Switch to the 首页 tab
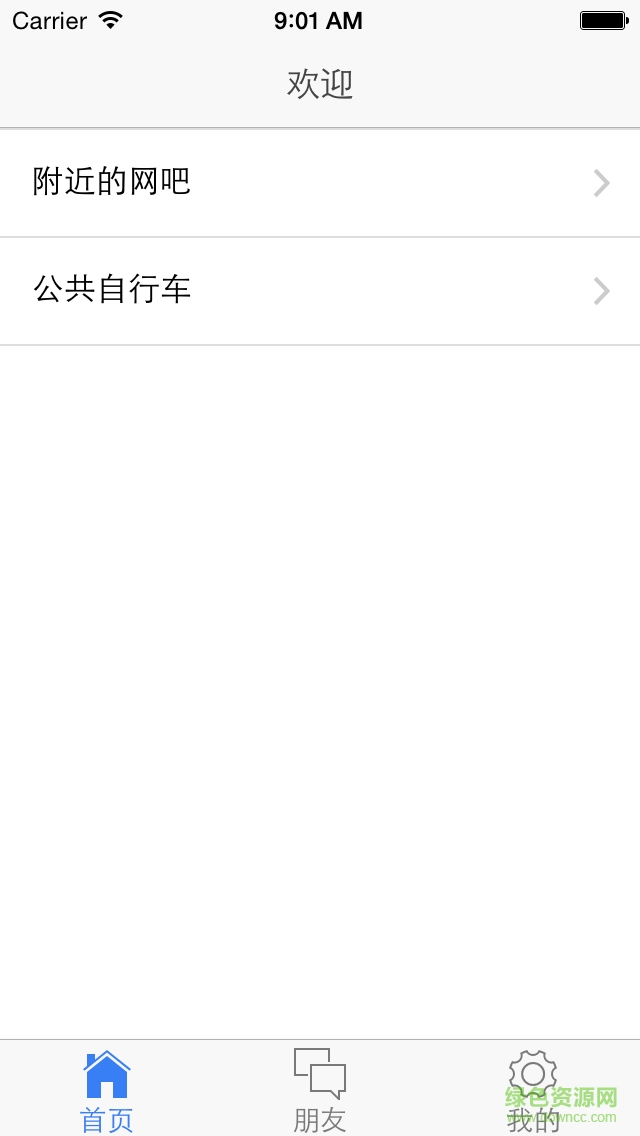 tap(107, 1090)
